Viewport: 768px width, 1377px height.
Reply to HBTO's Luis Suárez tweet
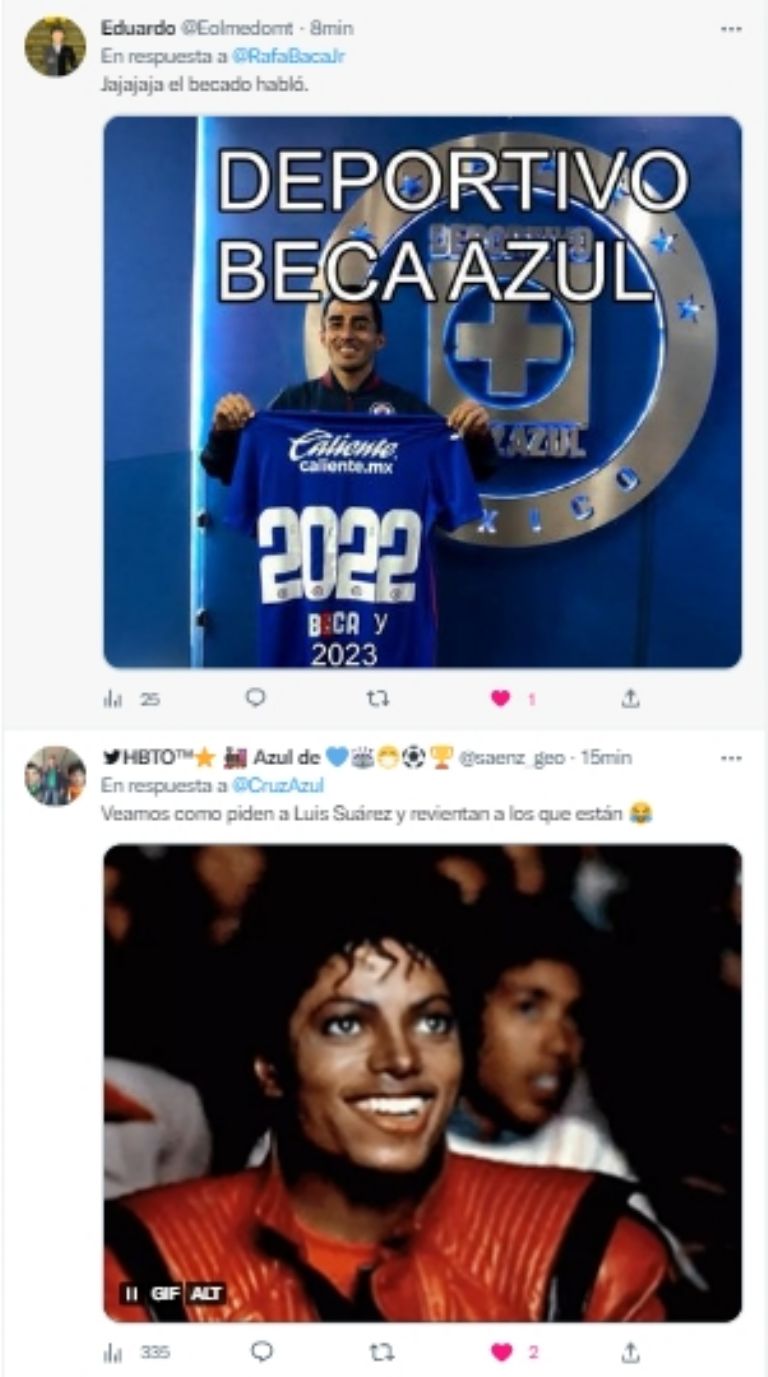261,1352
